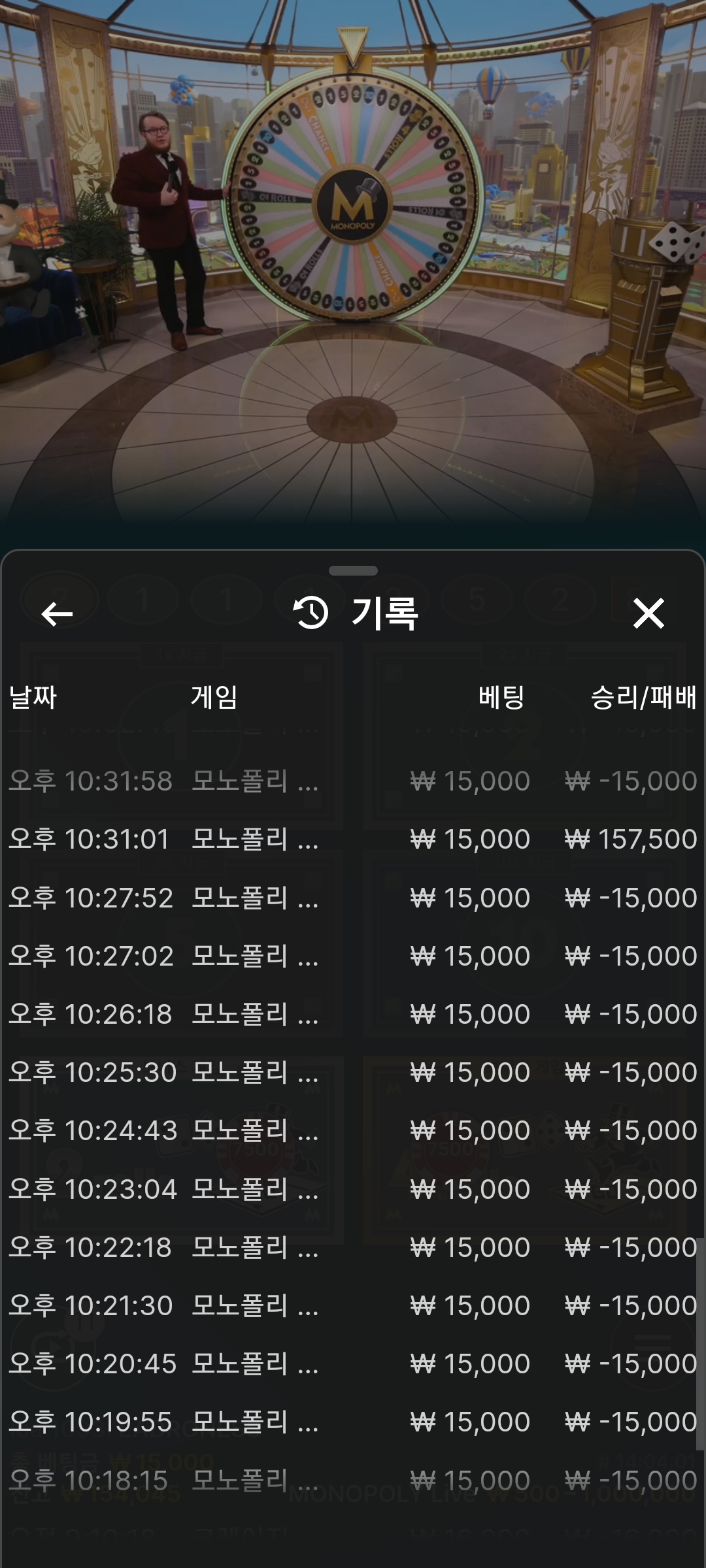Show details for the 오후 10:24:43 bet
This screenshot has width=706, height=1568.
point(353,1130)
